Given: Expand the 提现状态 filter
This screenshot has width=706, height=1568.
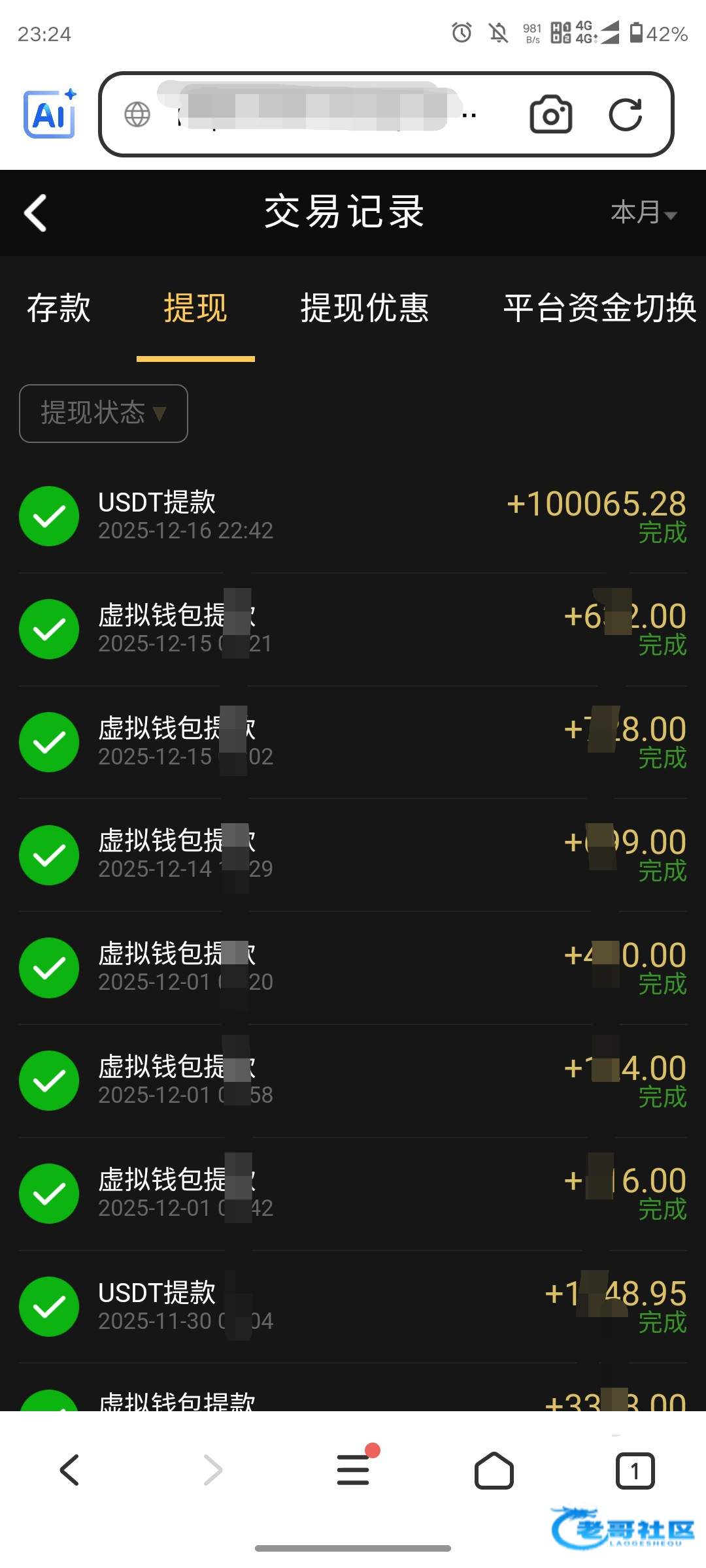Looking at the screenshot, I should (103, 414).
